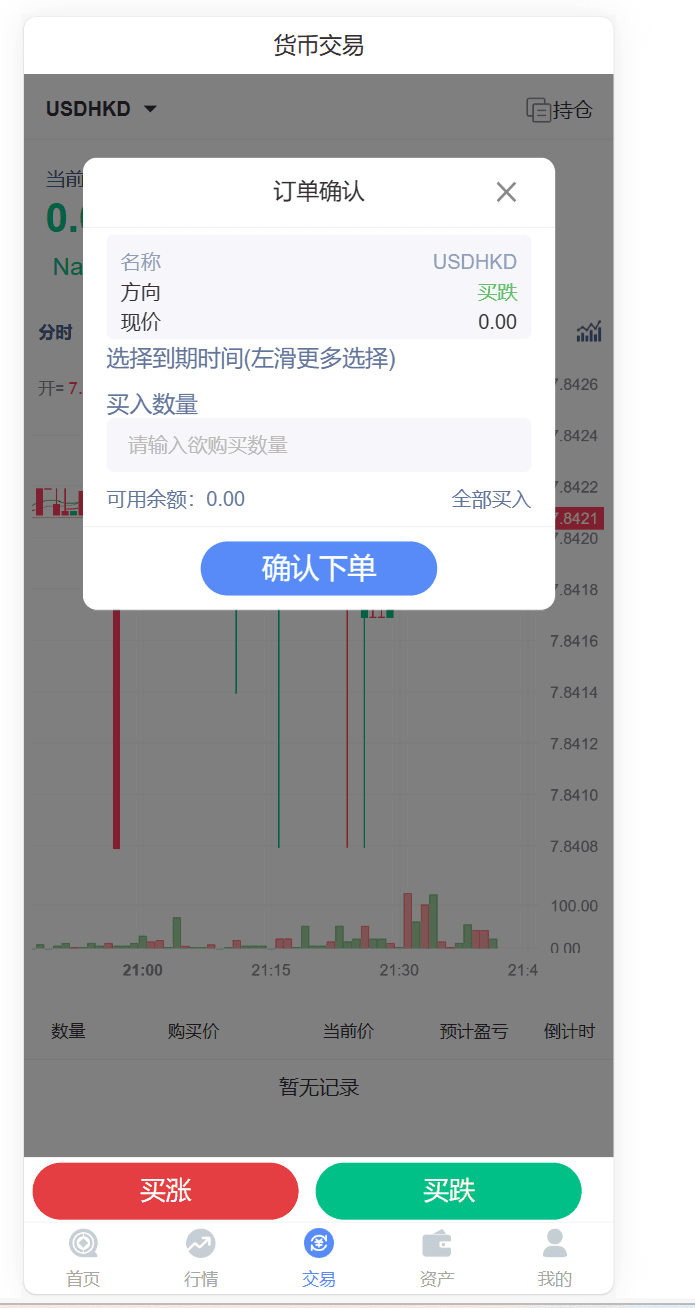Tap the red 买涨 button
Image resolution: width=695 pixels, height=1308 pixels.
pos(166,1191)
